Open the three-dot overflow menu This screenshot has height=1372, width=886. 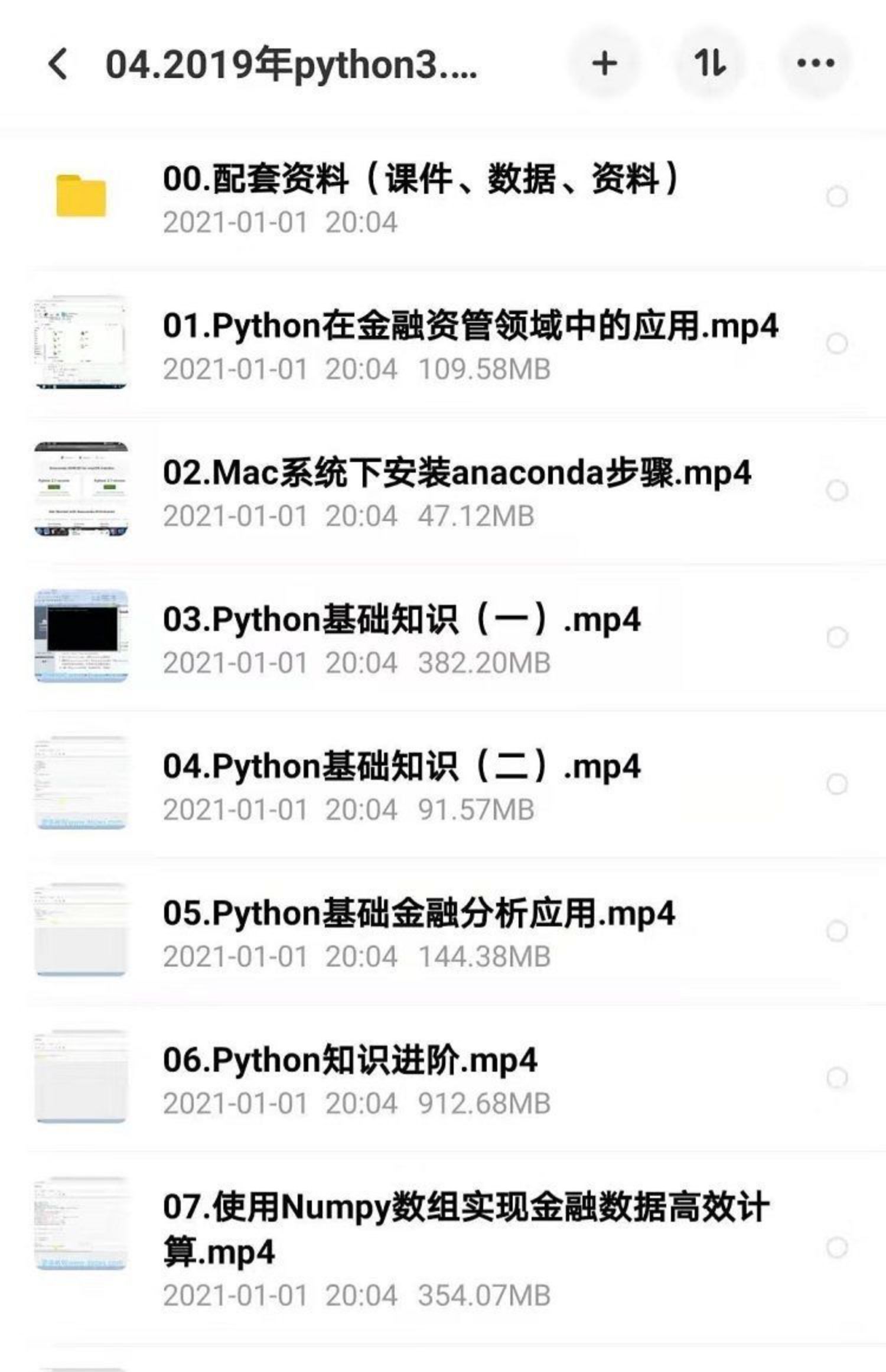815,63
